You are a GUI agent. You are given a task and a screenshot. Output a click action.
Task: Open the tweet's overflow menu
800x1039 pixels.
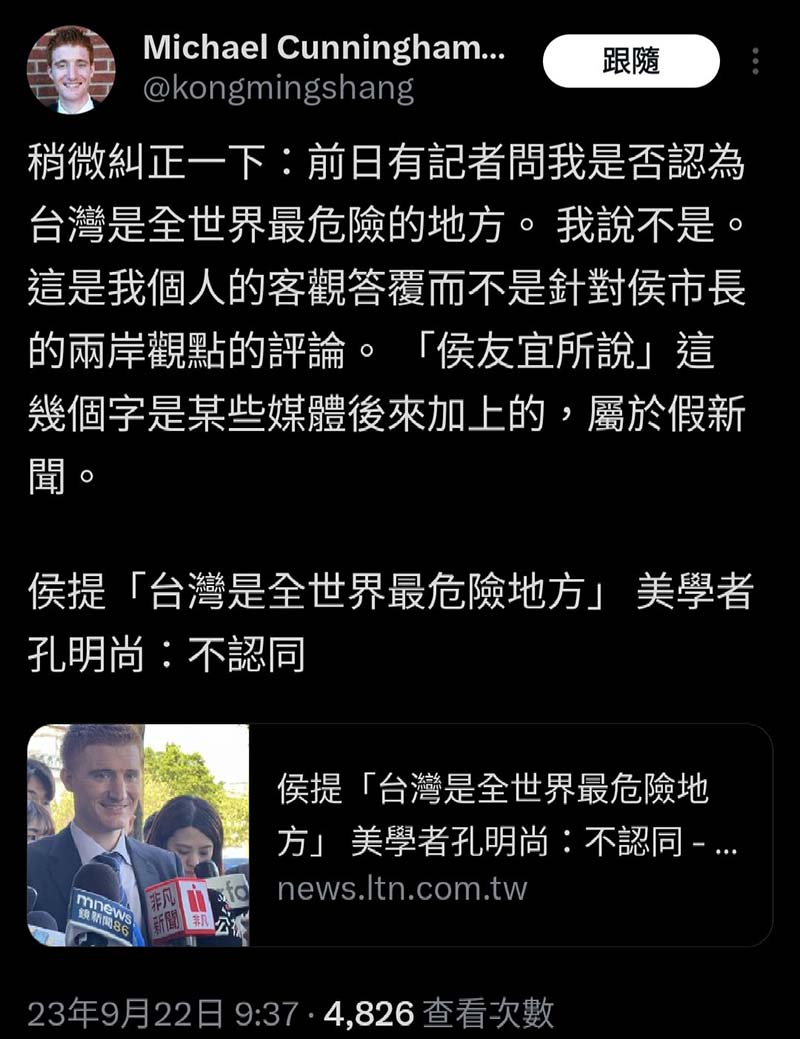click(x=755, y=62)
